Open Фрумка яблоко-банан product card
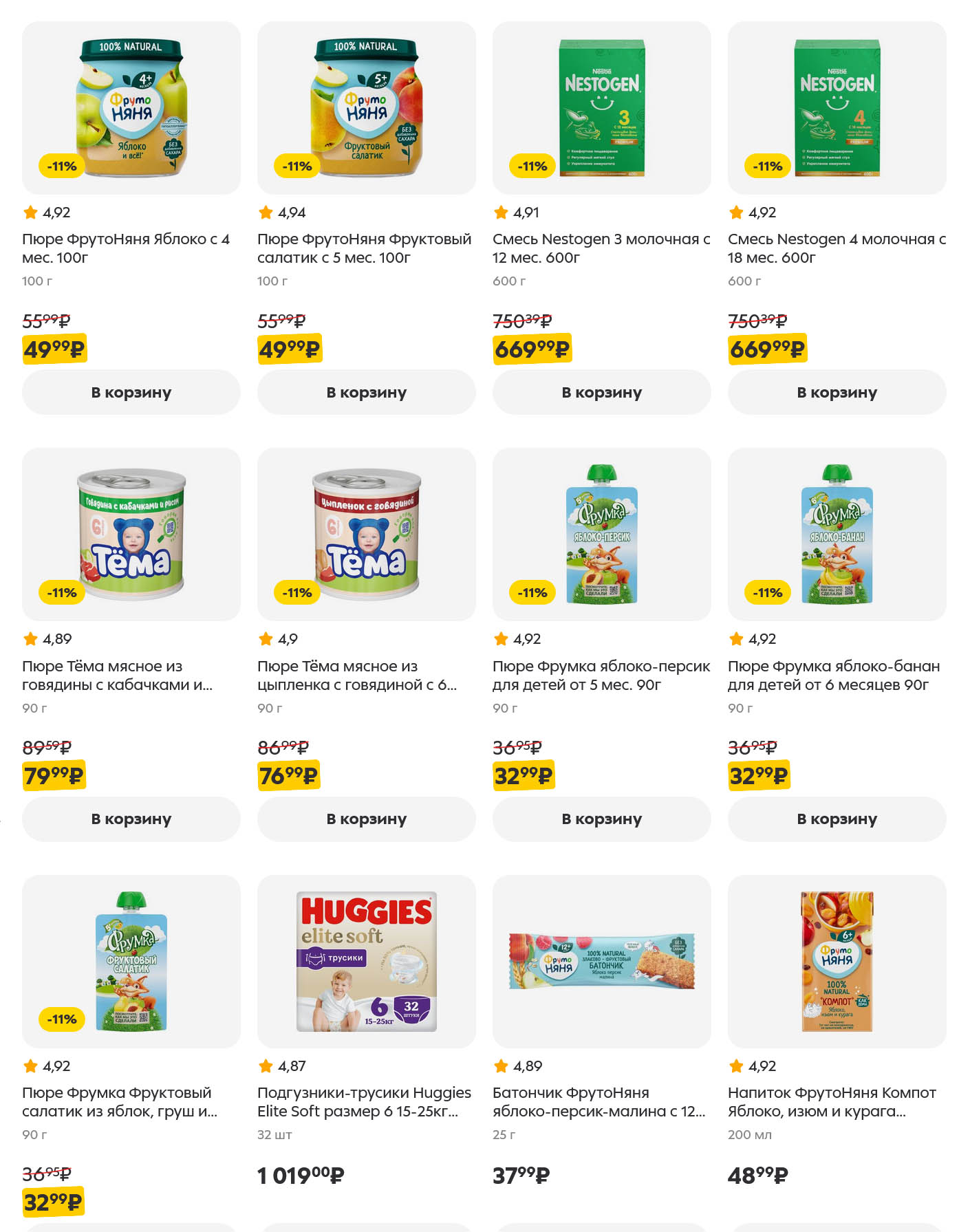 [837, 534]
